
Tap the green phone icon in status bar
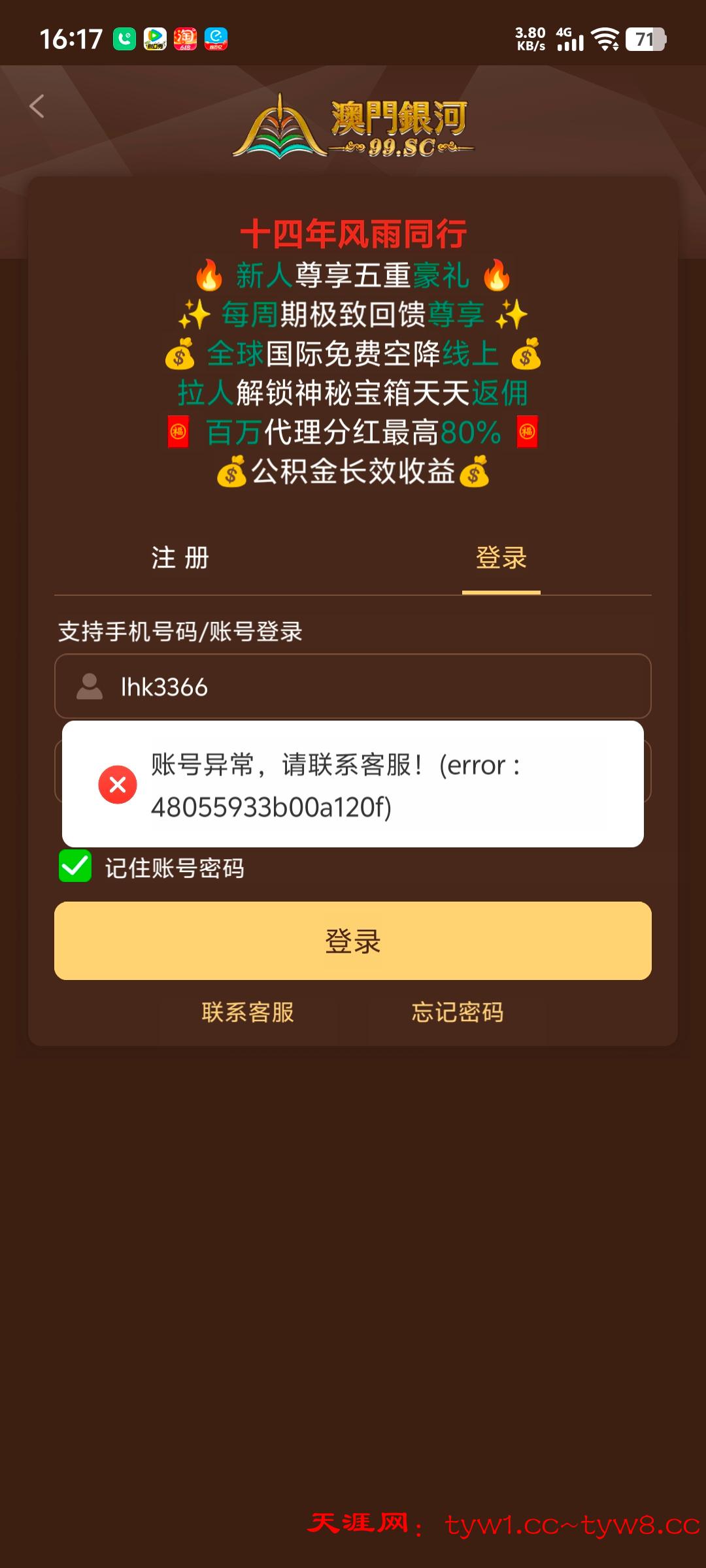124,39
